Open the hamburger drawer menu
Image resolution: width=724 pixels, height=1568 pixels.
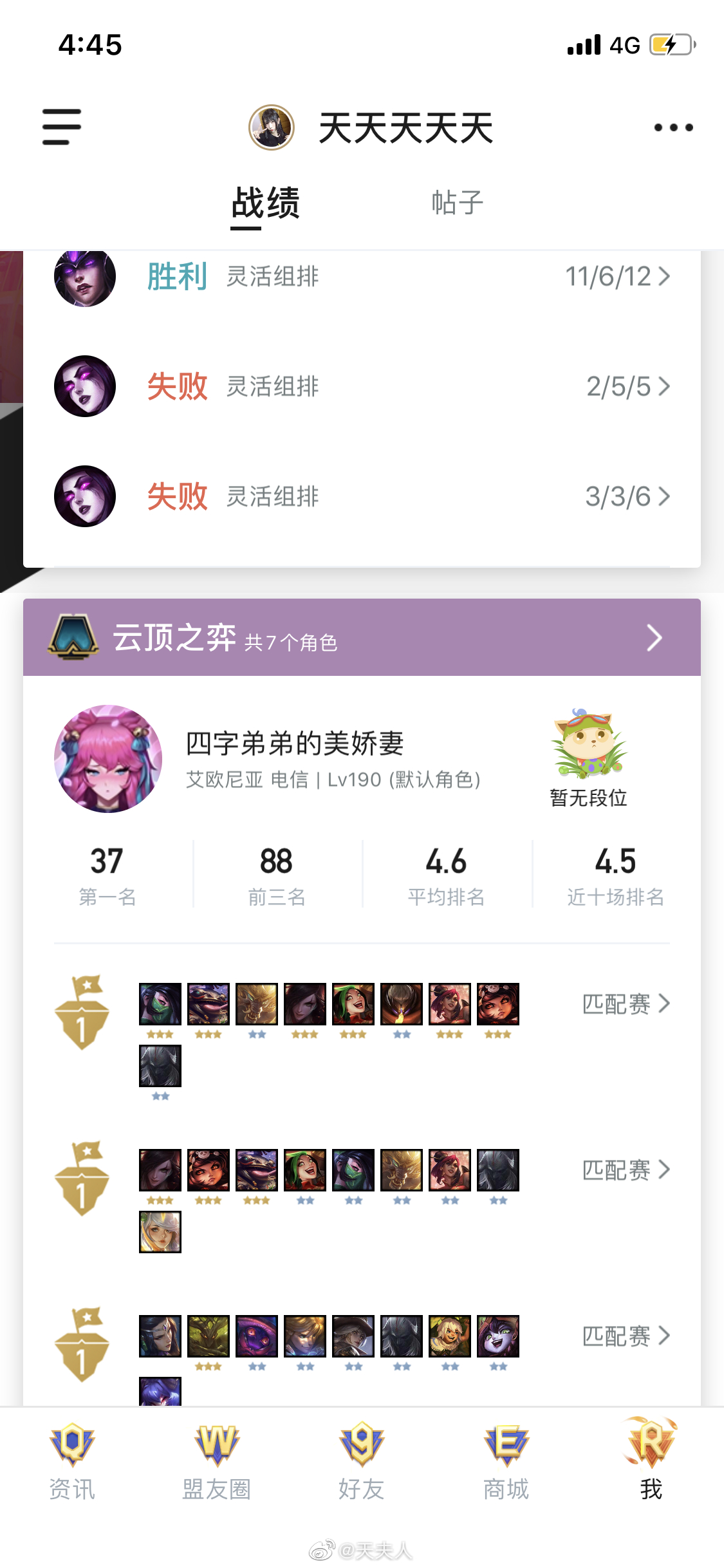[62, 127]
